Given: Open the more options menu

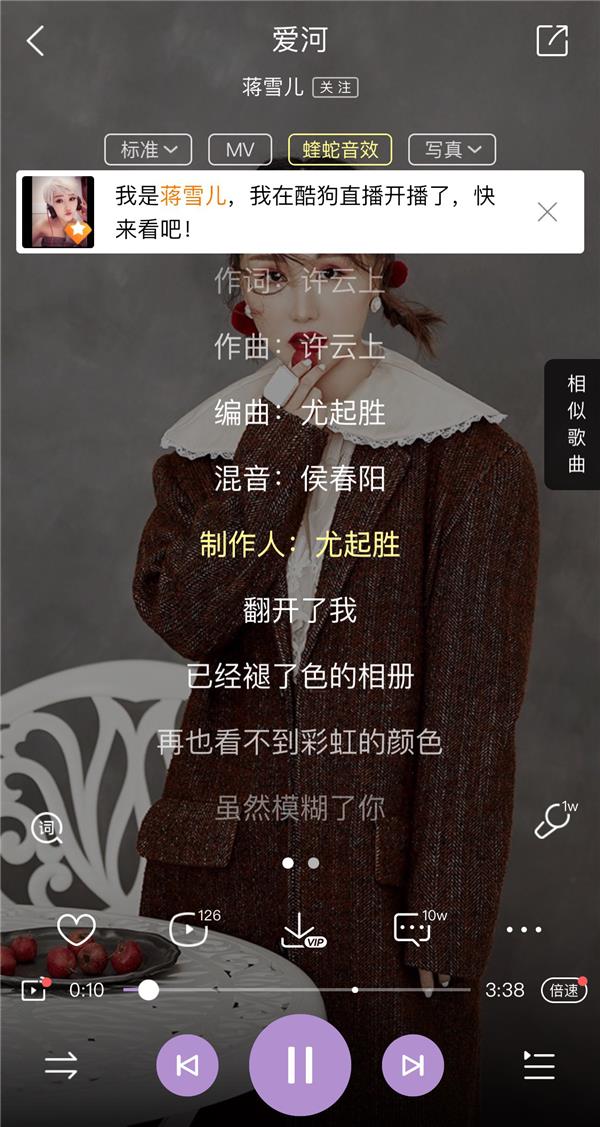Looking at the screenshot, I should 523,930.
